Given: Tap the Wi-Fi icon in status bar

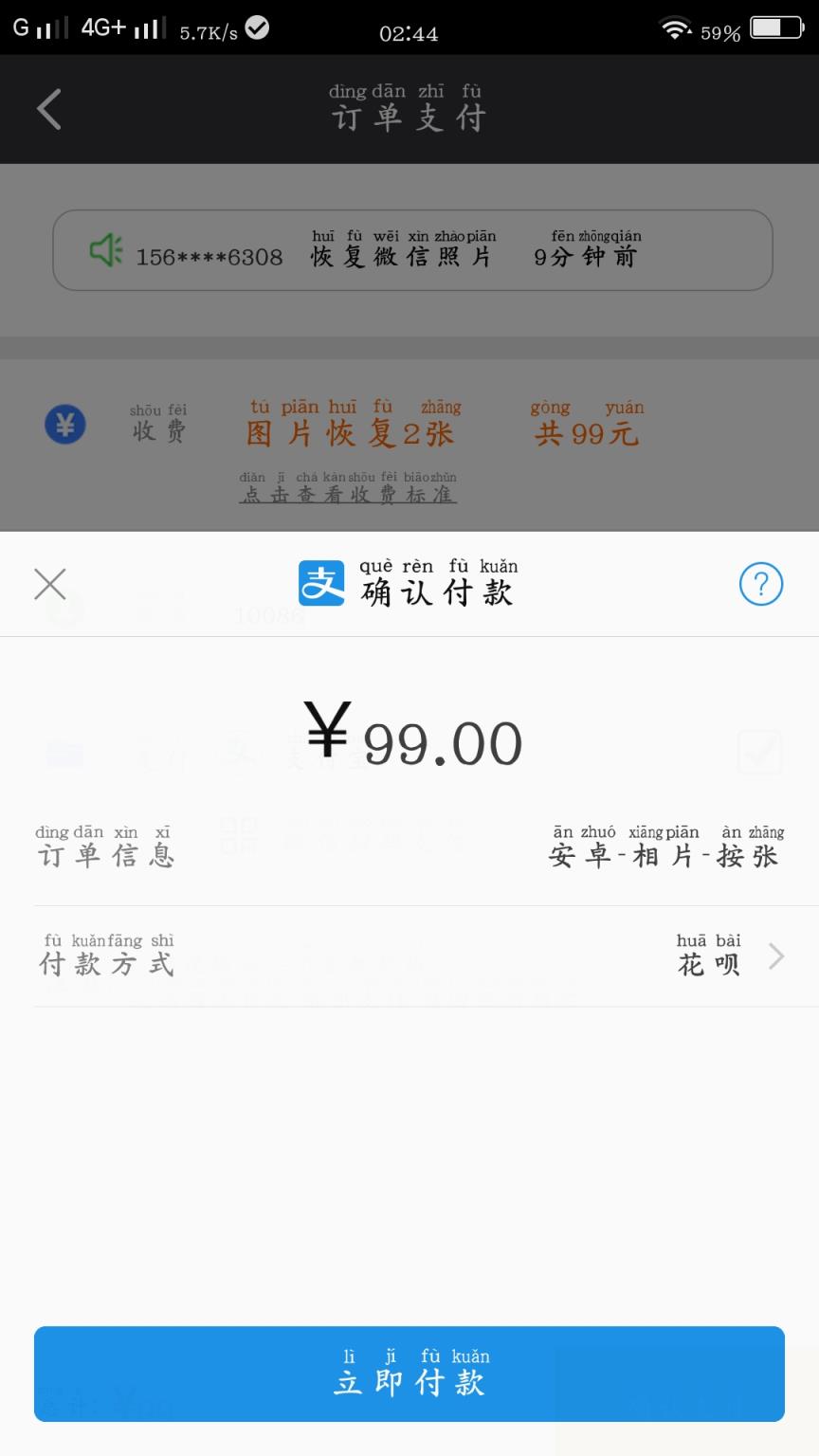Looking at the screenshot, I should pyautogui.click(x=677, y=27).
